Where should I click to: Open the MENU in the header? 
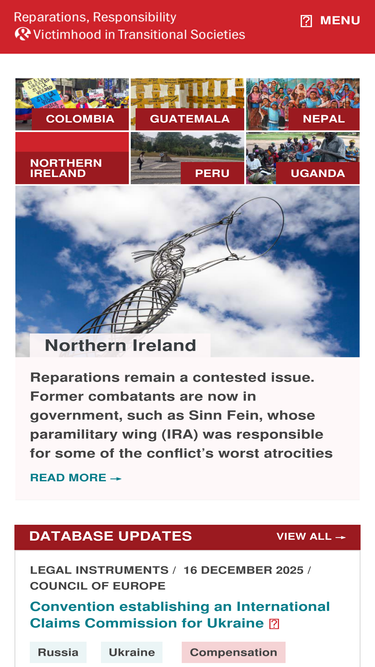click(x=330, y=20)
